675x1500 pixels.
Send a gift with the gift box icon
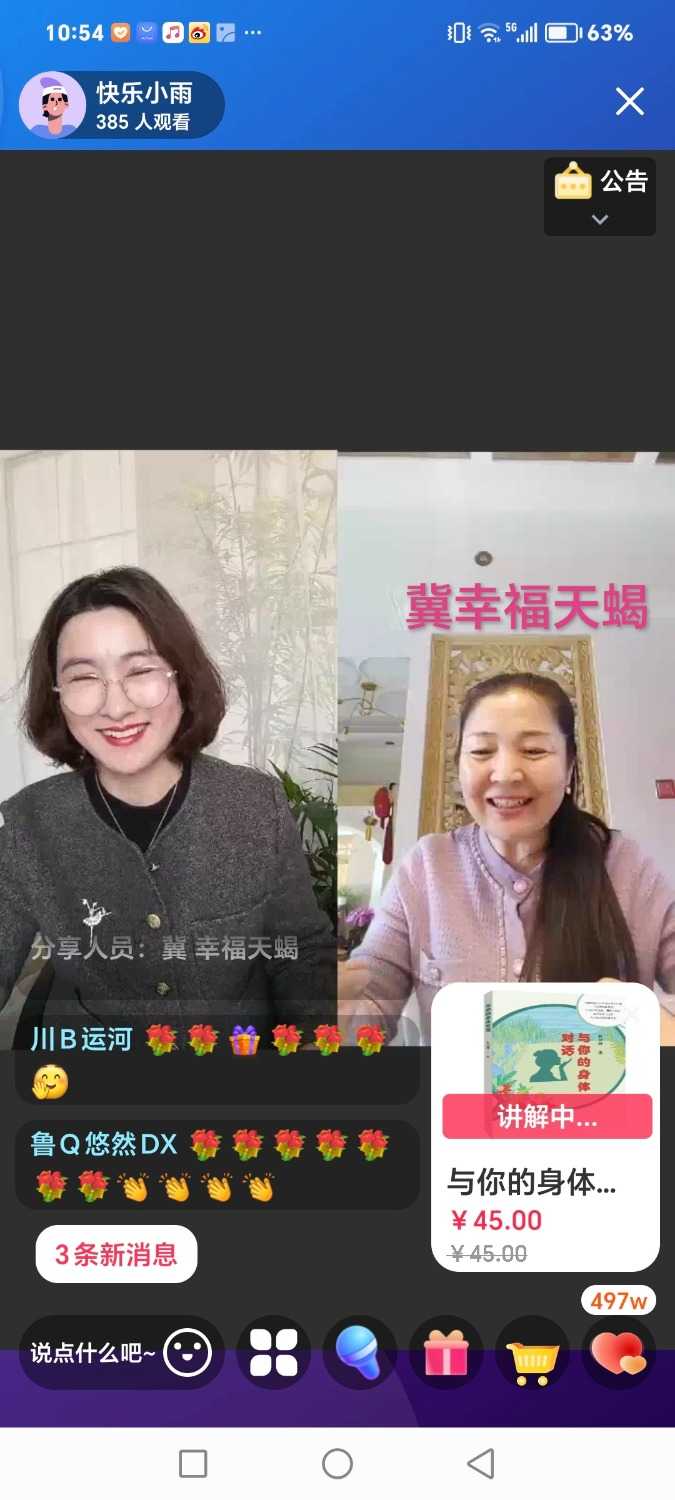coord(446,1353)
